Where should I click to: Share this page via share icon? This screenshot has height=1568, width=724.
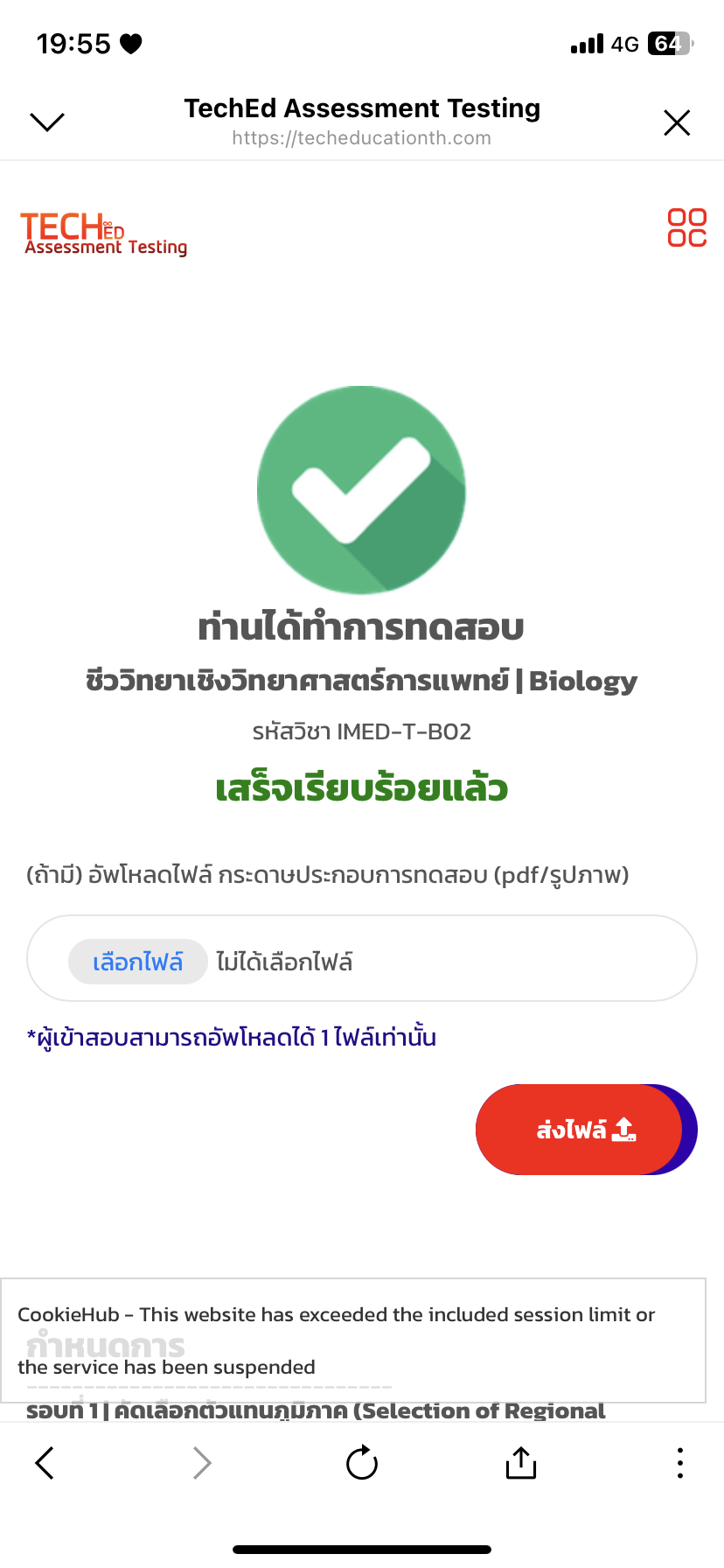tap(521, 1462)
